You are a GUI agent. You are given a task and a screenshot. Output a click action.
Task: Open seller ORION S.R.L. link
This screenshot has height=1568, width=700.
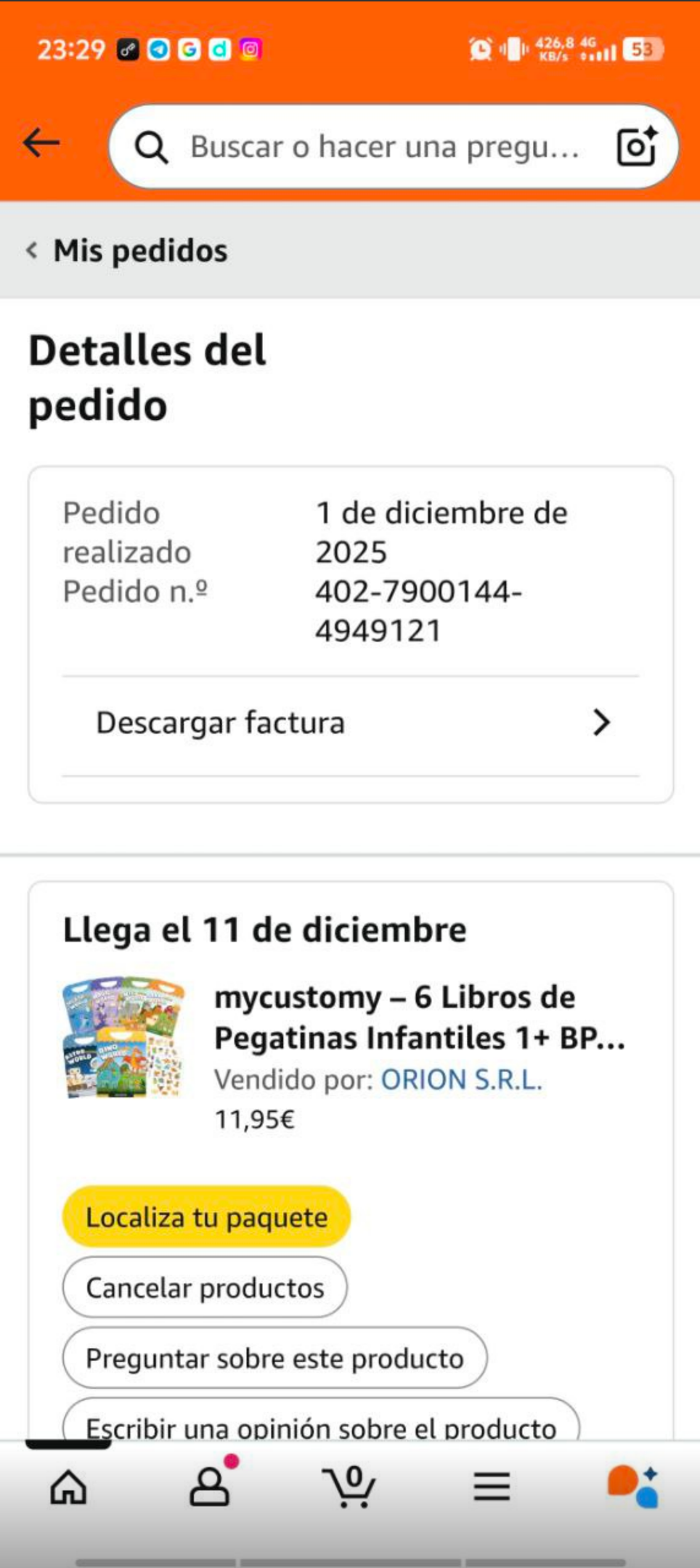pos(461,1080)
